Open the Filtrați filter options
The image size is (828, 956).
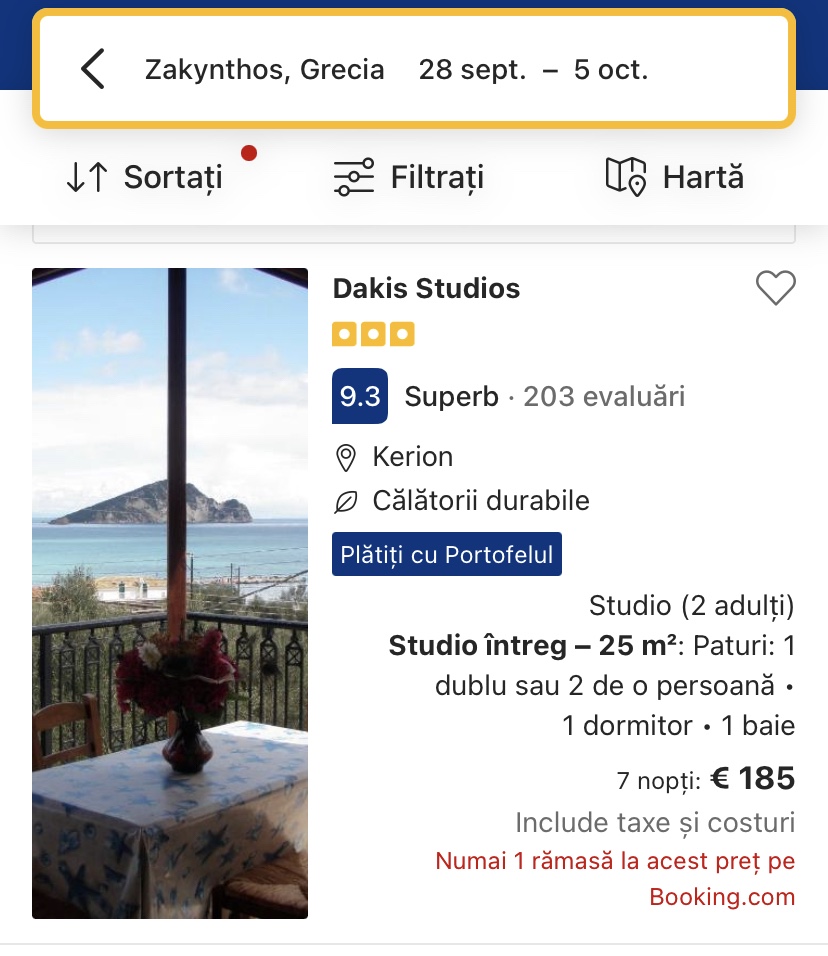(408, 178)
